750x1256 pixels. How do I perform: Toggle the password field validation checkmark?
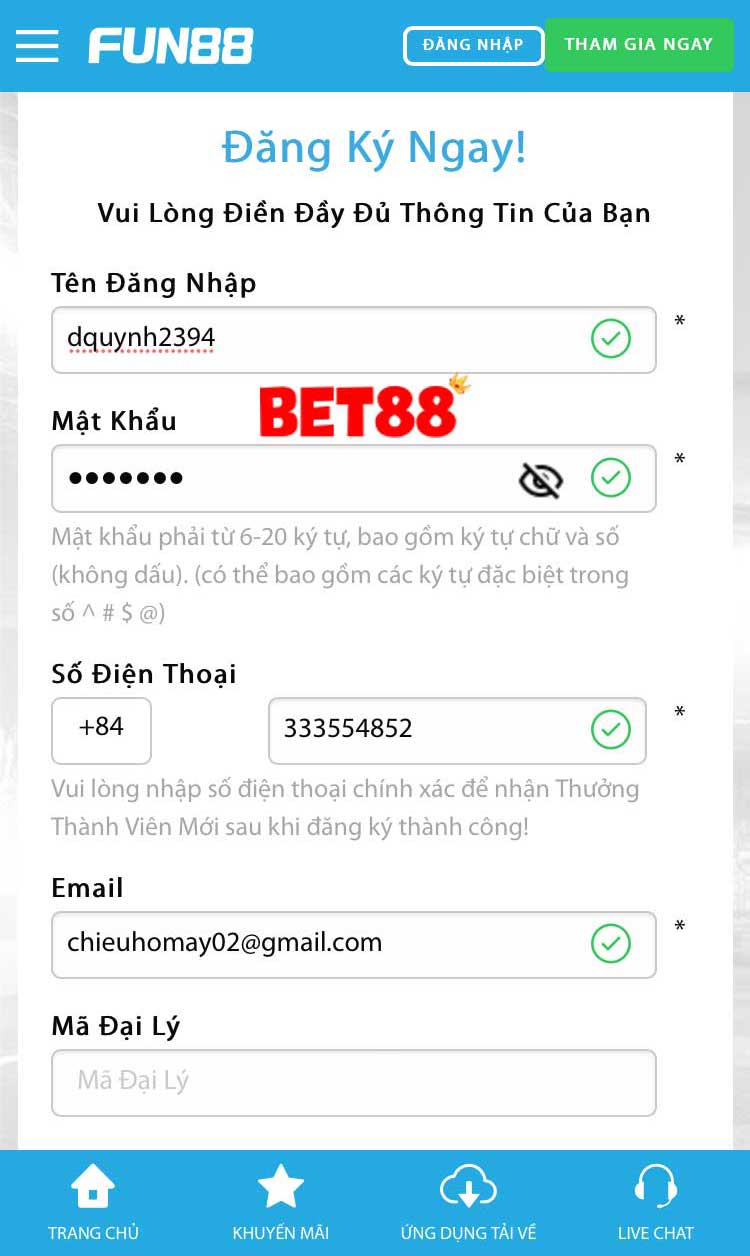(611, 479)
